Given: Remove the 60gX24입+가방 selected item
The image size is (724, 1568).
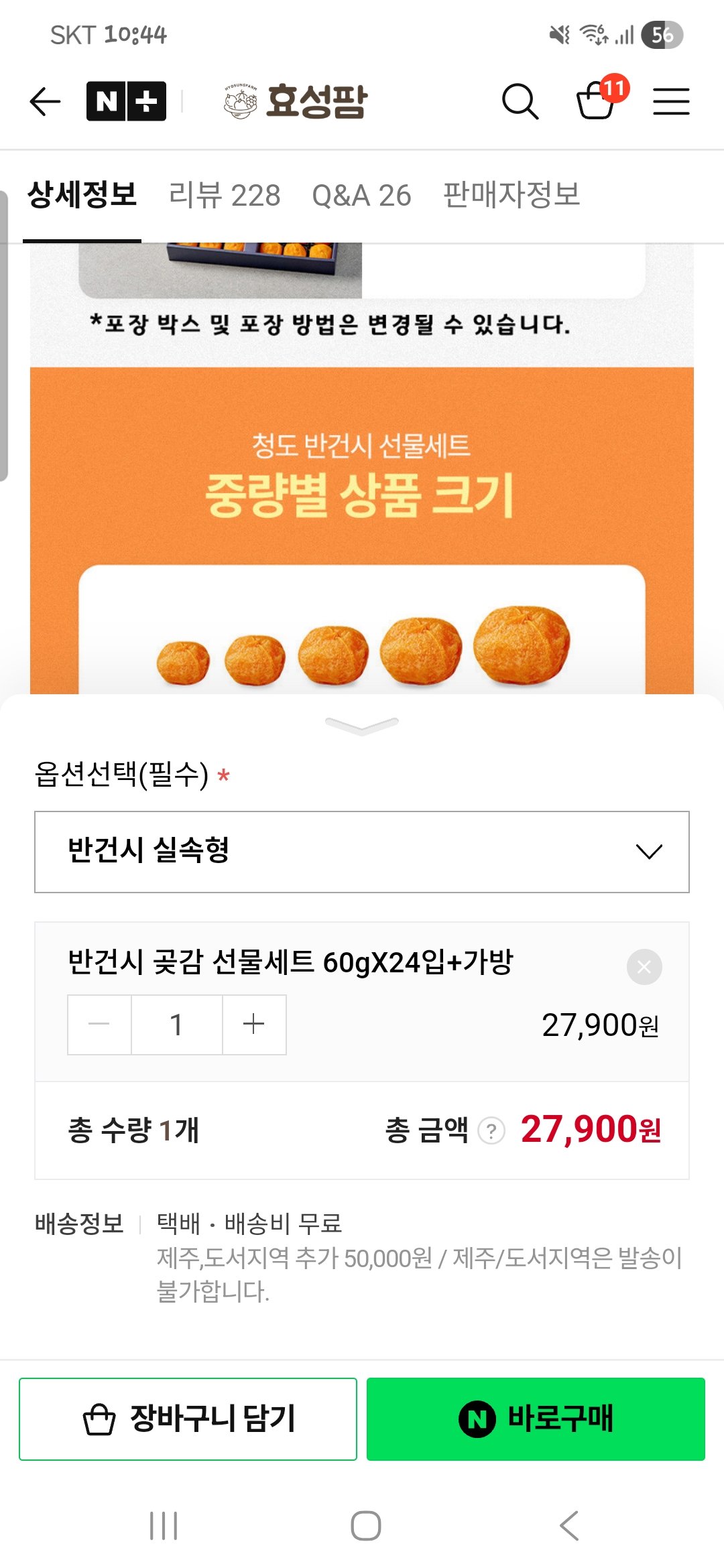Looking at the screenshot, I should tap(644, 967).
